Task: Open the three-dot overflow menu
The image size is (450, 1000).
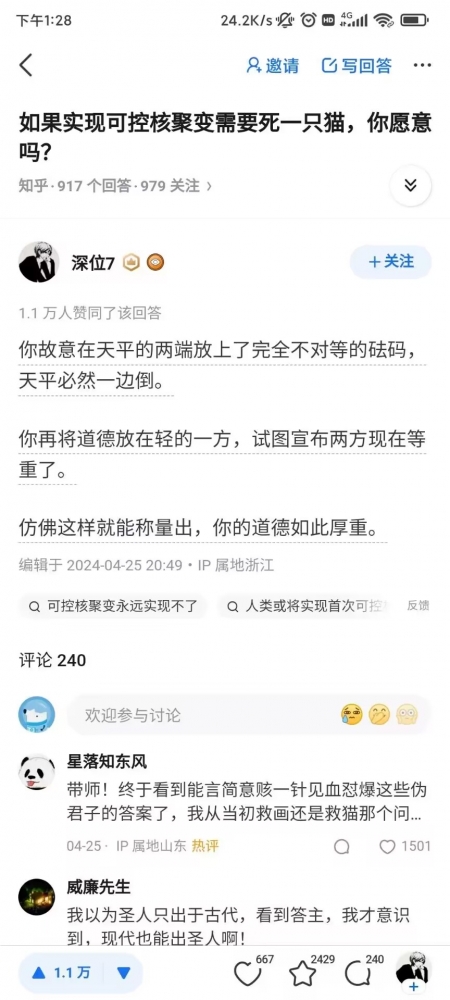Action: coord(423,65)
